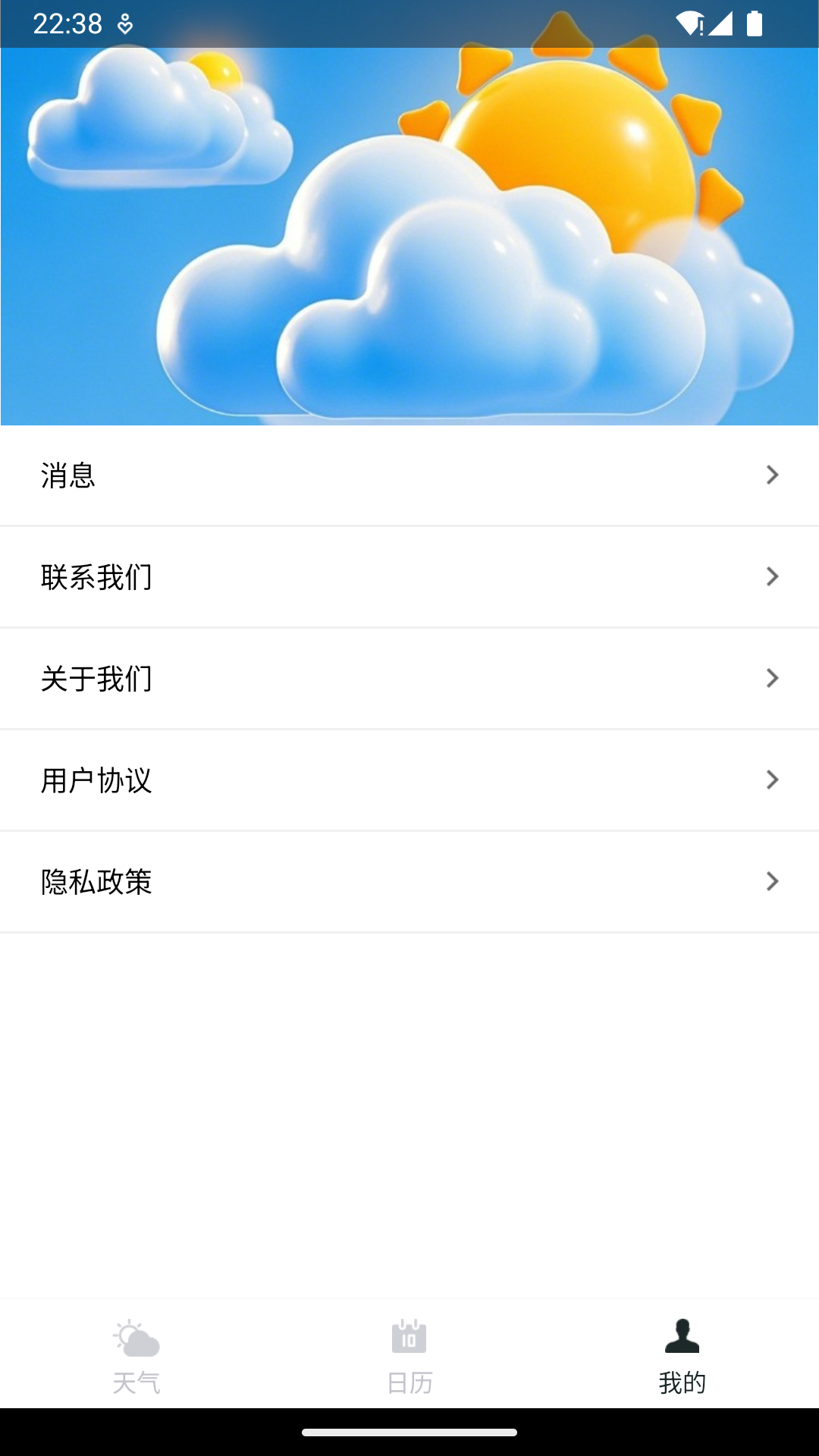Open 联系我们 using the right arrow
The height and width of the screenshot is (1456, 819).
click(x=773, y=576)
